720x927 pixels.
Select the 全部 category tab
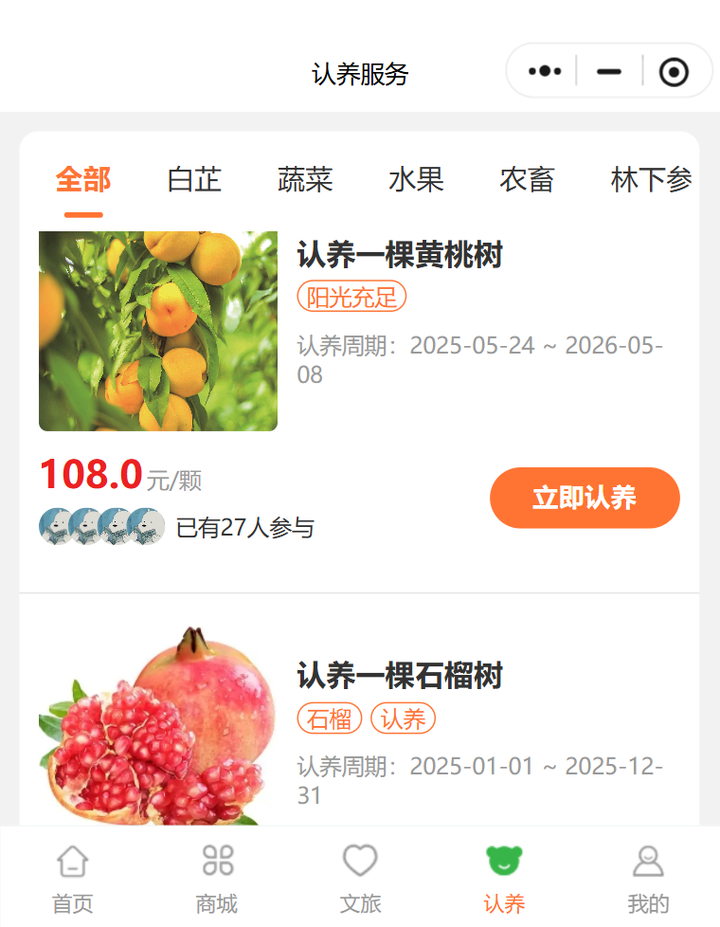tap(83, 180)
